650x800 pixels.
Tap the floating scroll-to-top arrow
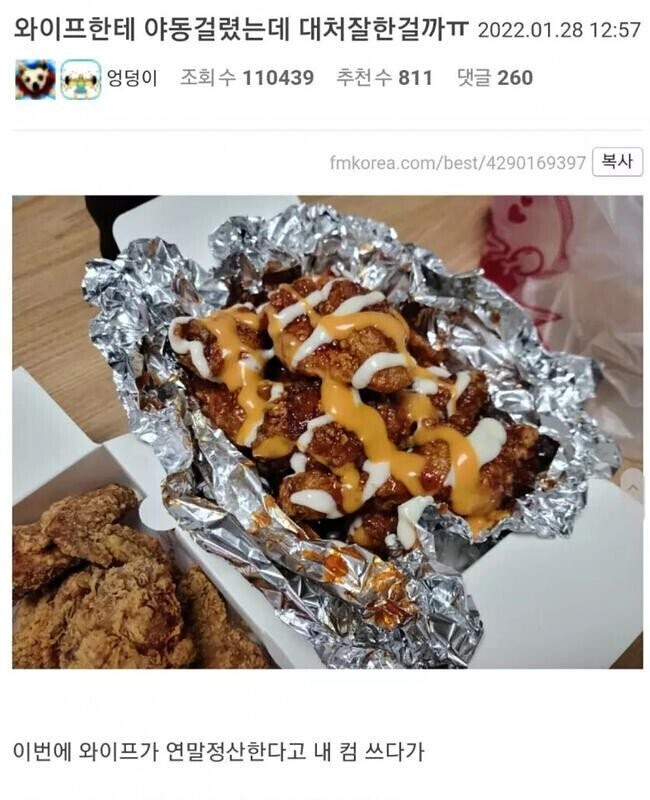[634, 487]
